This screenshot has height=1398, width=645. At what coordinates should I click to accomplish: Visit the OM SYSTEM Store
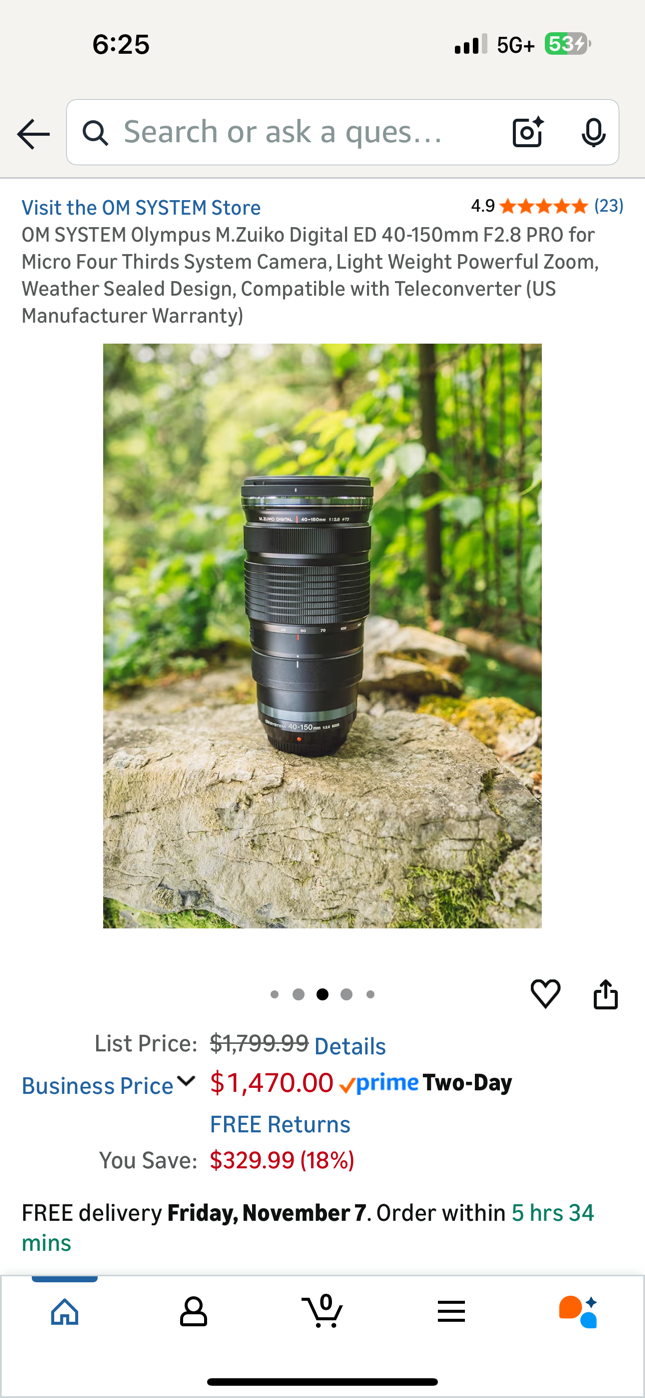(141, 207)
